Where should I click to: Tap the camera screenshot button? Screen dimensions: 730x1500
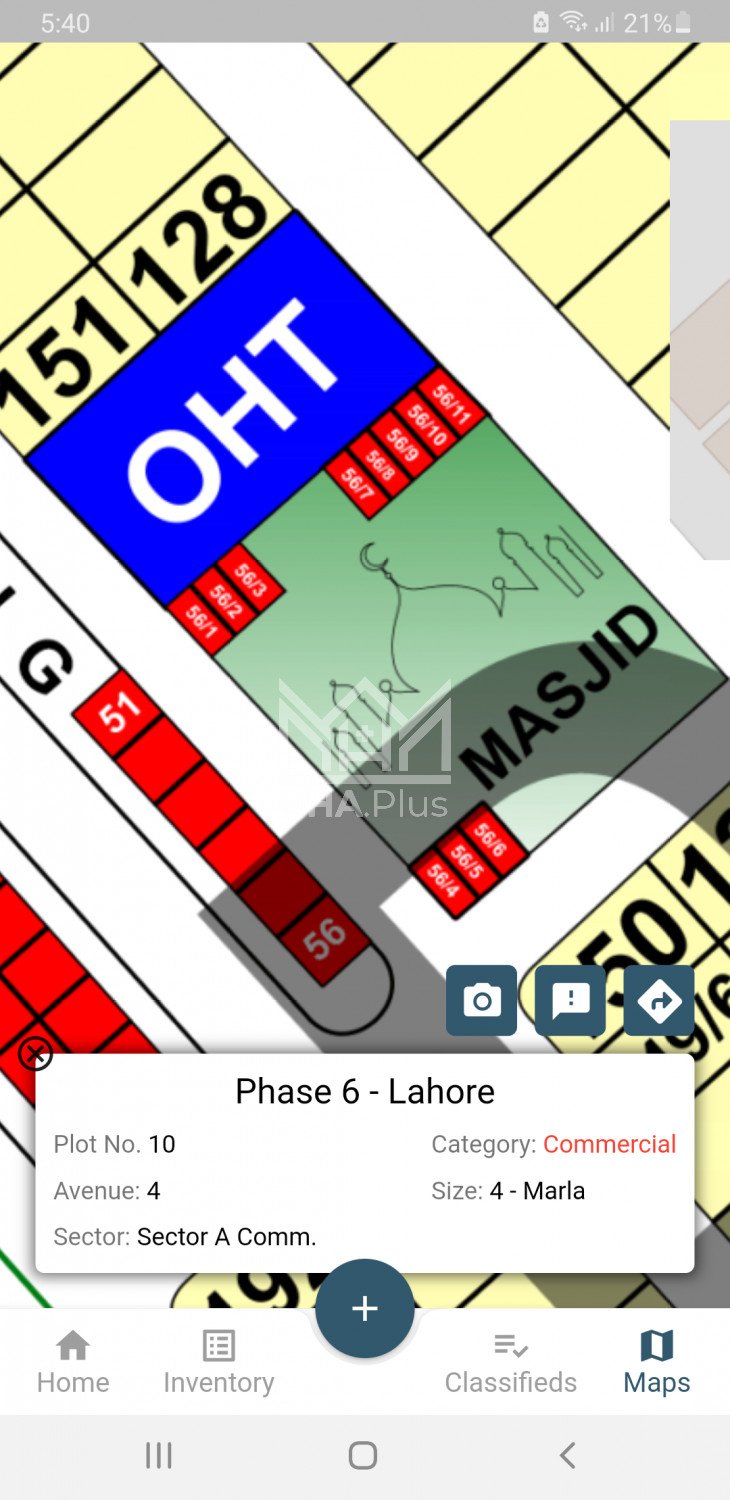click(x=481, y=1000)
